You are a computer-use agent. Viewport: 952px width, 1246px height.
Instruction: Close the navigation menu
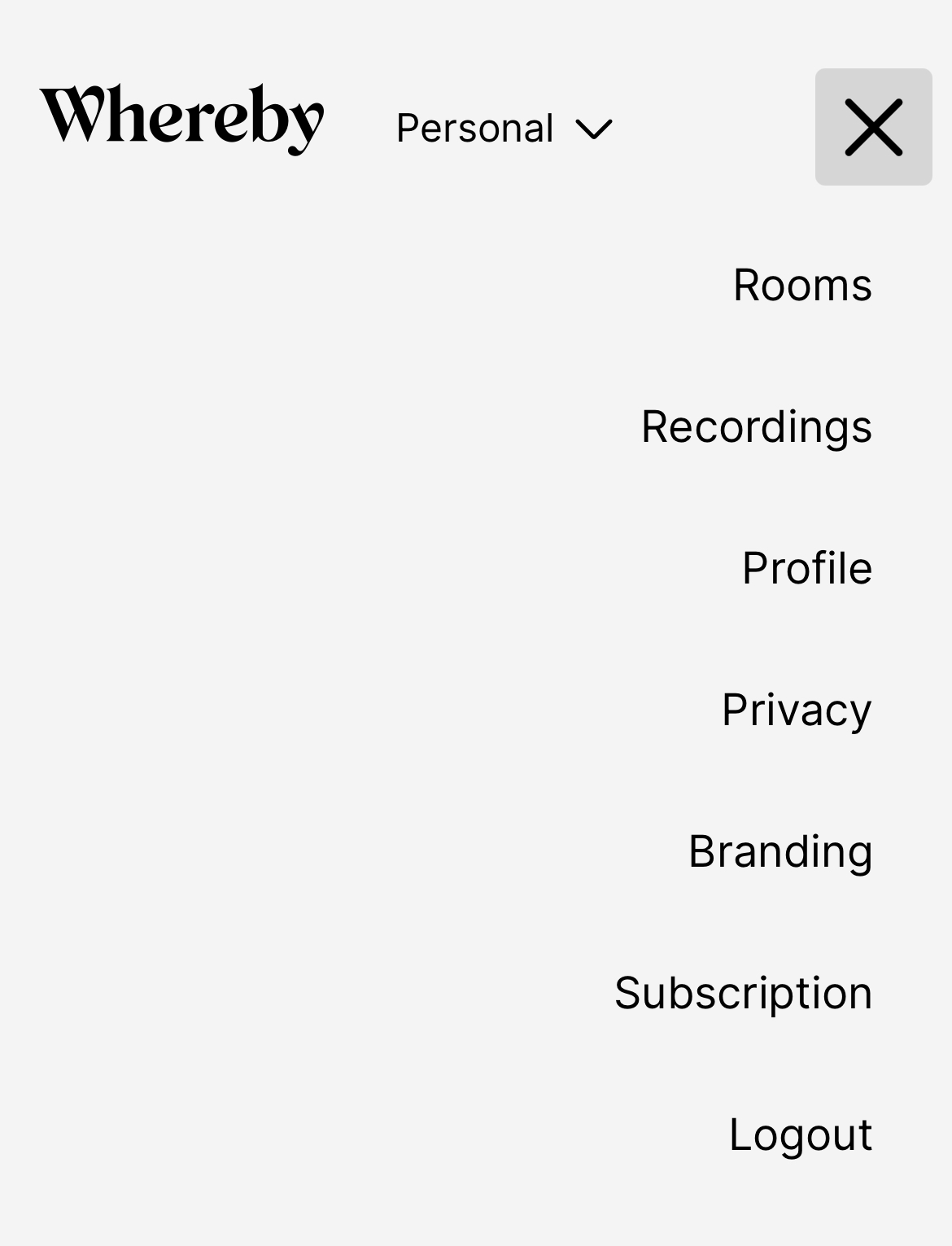point(873,127)
